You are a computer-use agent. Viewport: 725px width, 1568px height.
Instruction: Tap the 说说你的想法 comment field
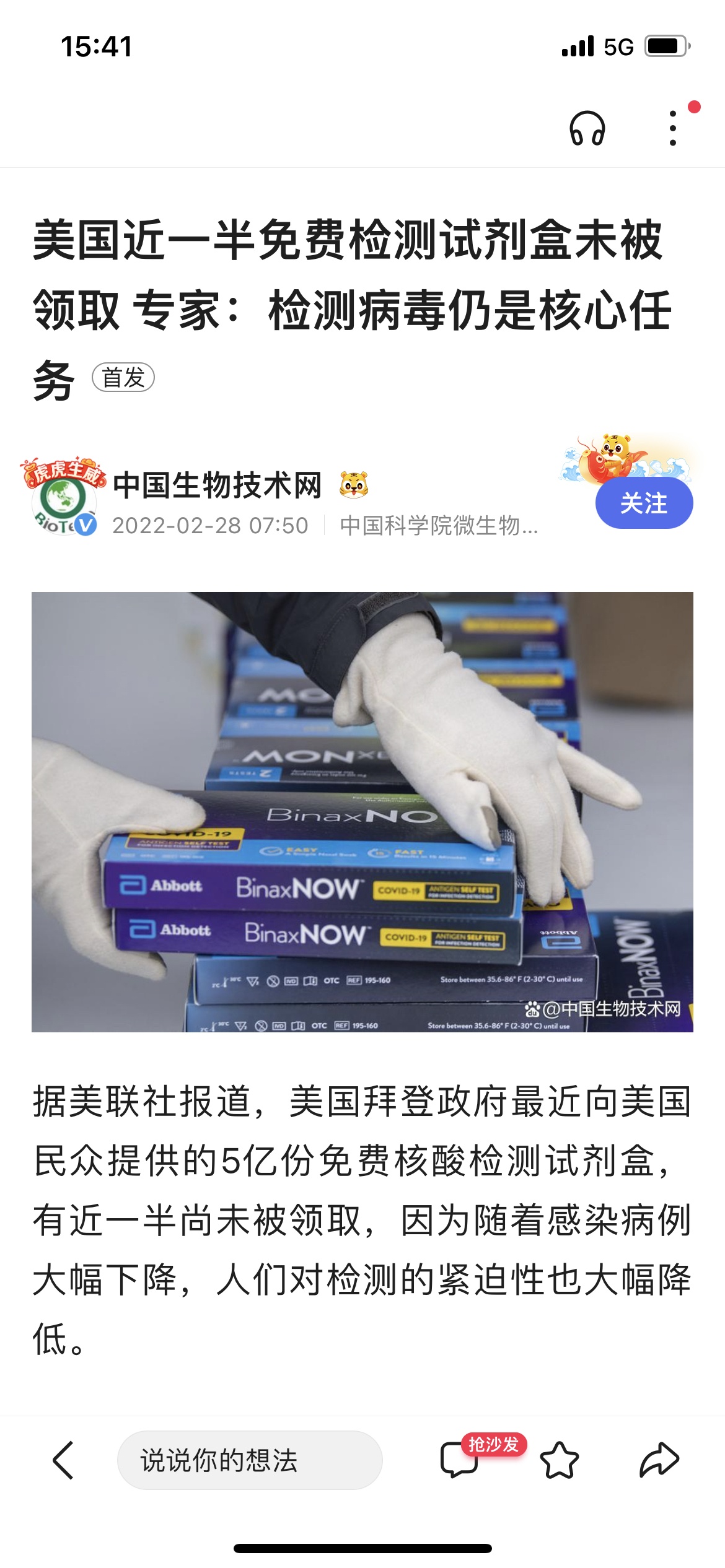coord(250,1460)
